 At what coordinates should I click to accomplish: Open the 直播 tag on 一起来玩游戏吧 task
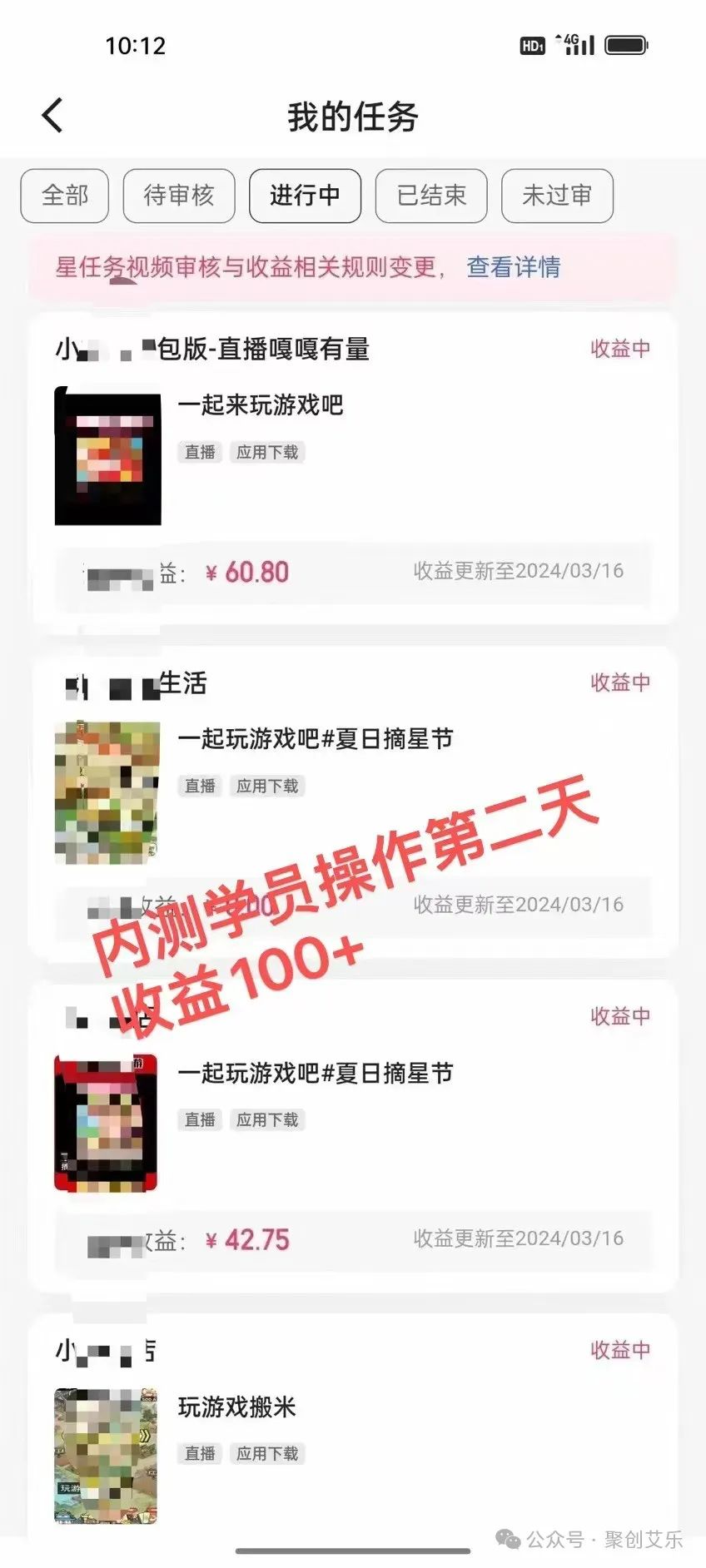[199, 452]
